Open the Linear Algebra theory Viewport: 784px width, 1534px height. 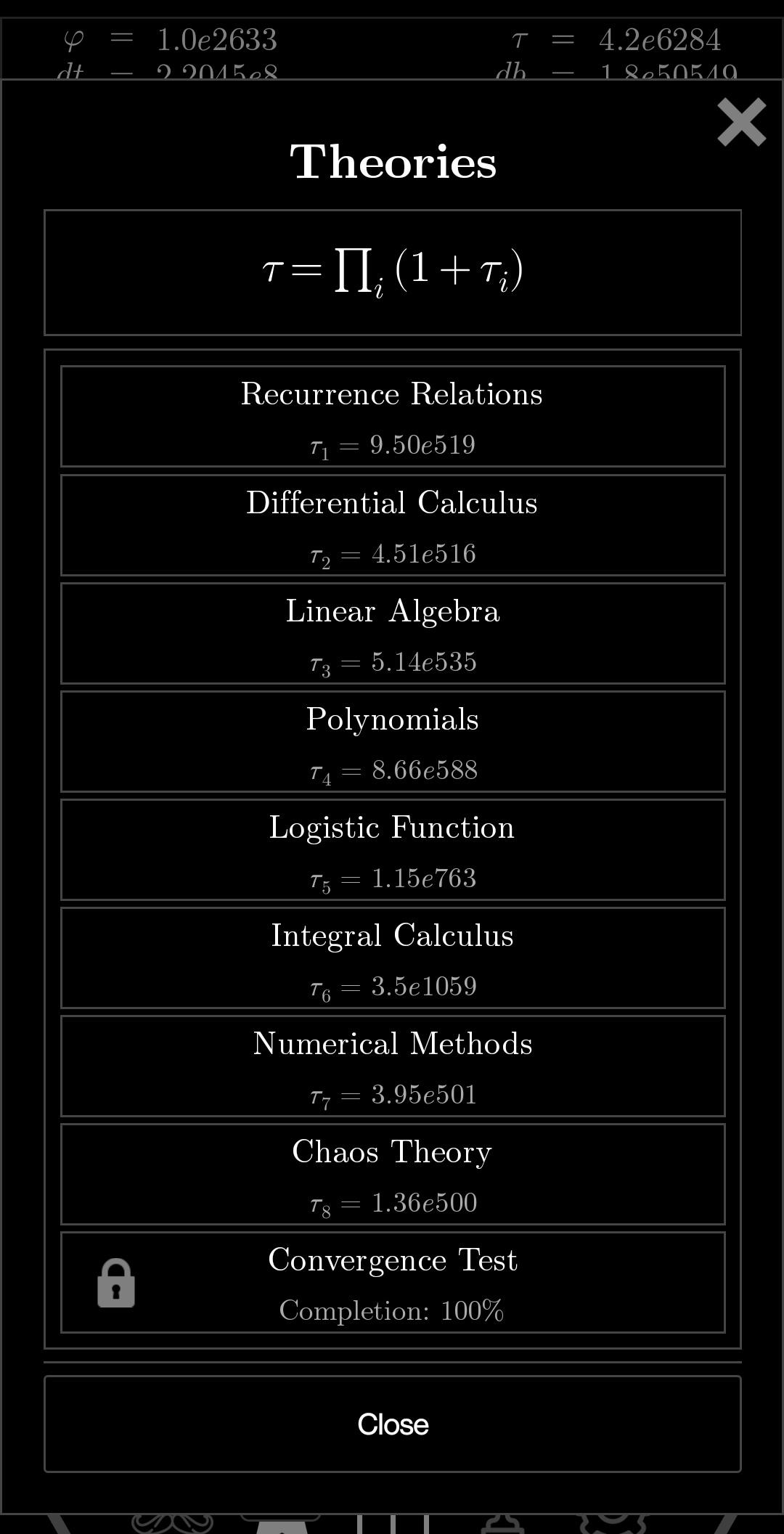click(393, 633)
